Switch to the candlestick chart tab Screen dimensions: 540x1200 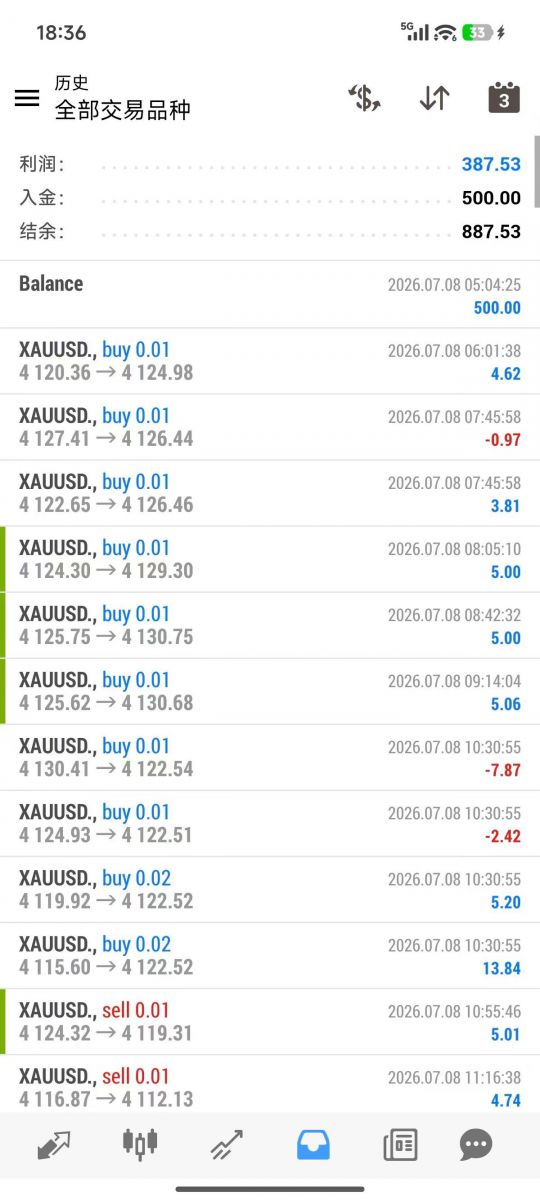[140, 1144]
